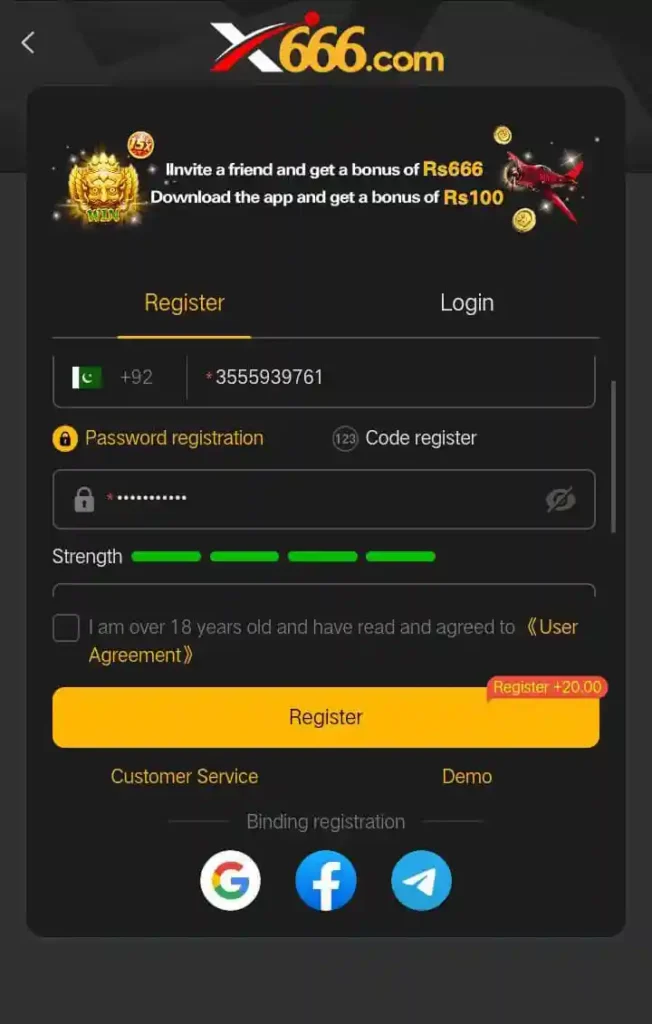
Task: Check the over 18 agreement box
Action: tap(66, 628)
